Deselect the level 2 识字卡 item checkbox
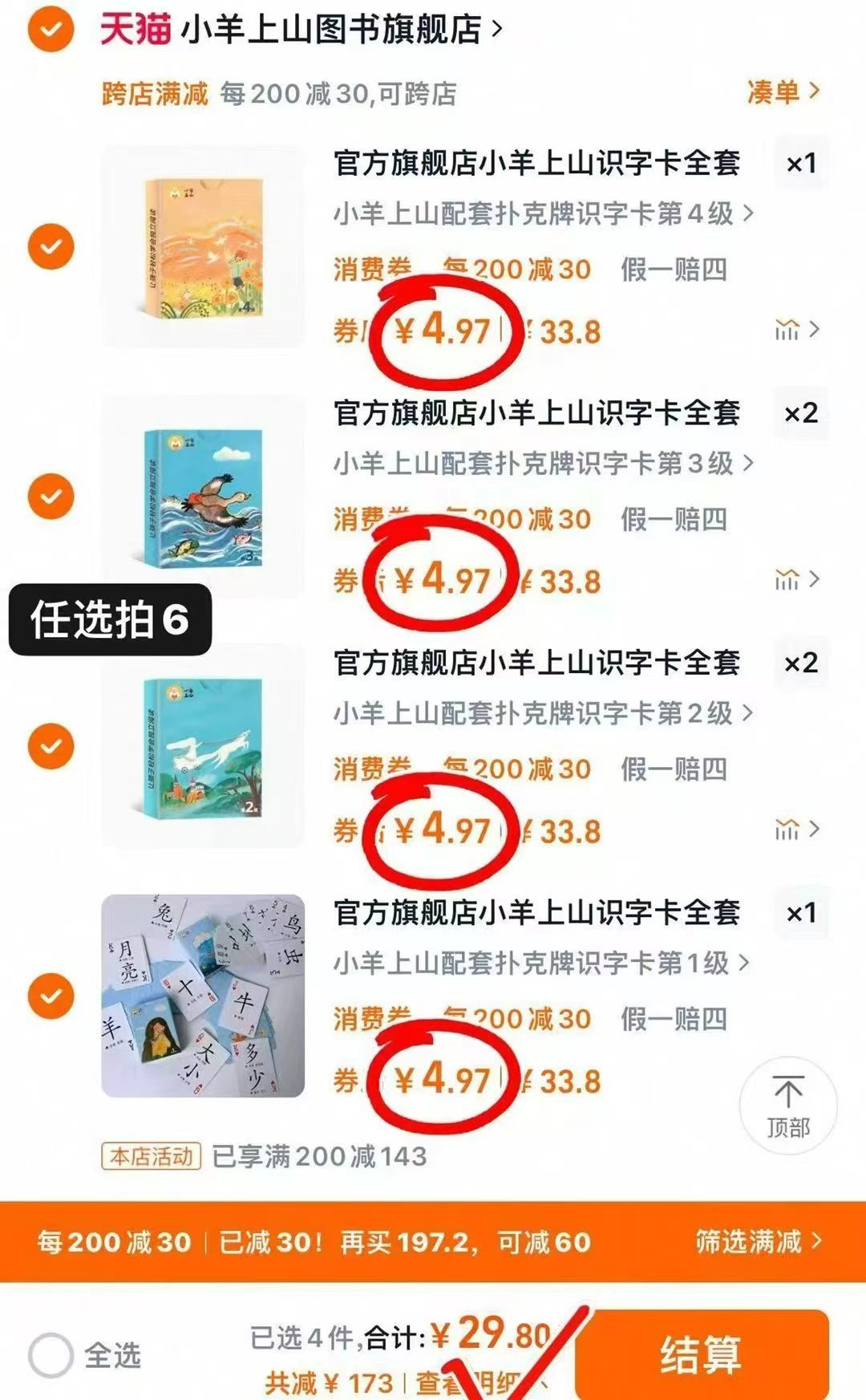 [x=51, y=745]
